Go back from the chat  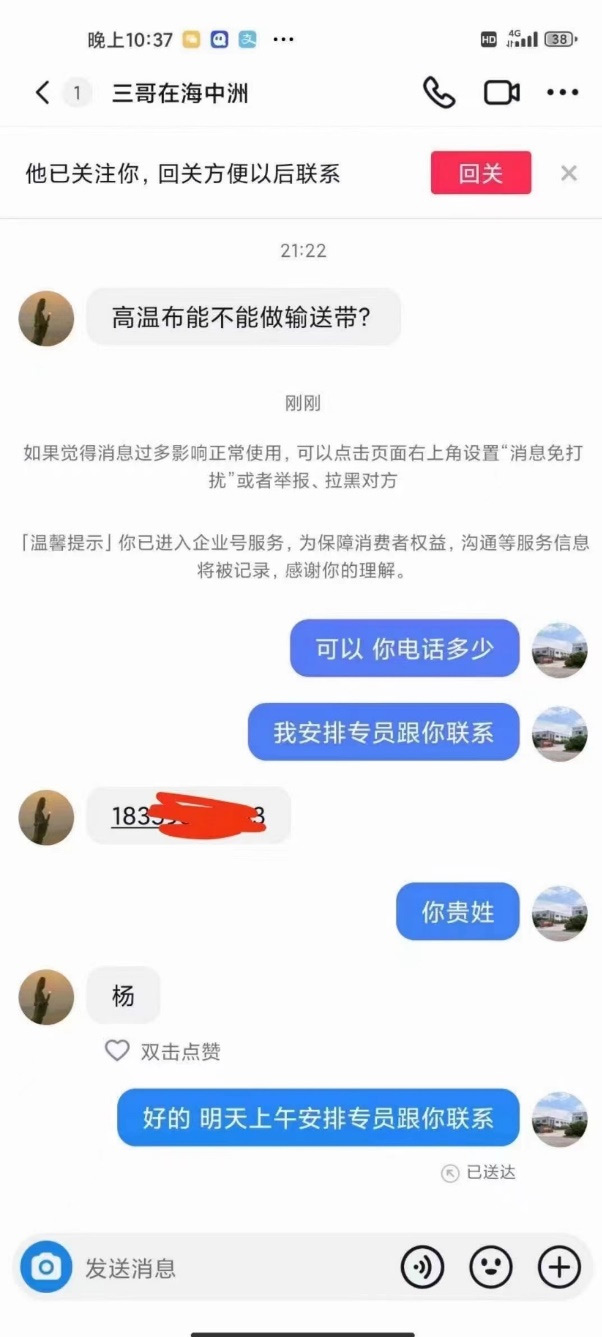pyautogui.click(x=42, y=93)
